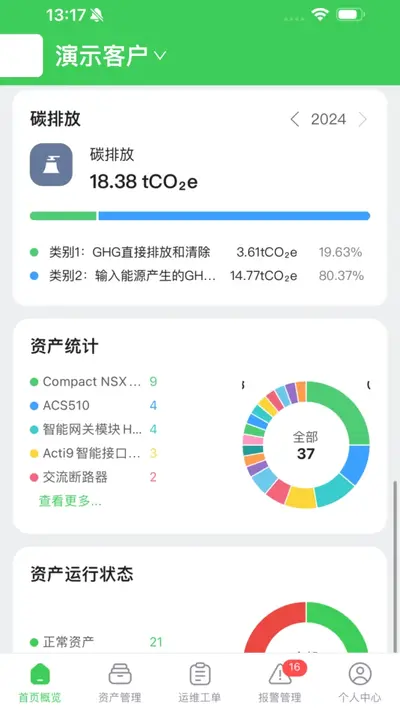Open the 运维工单 tab
The image size is (400, 712).
coord(200,682)
